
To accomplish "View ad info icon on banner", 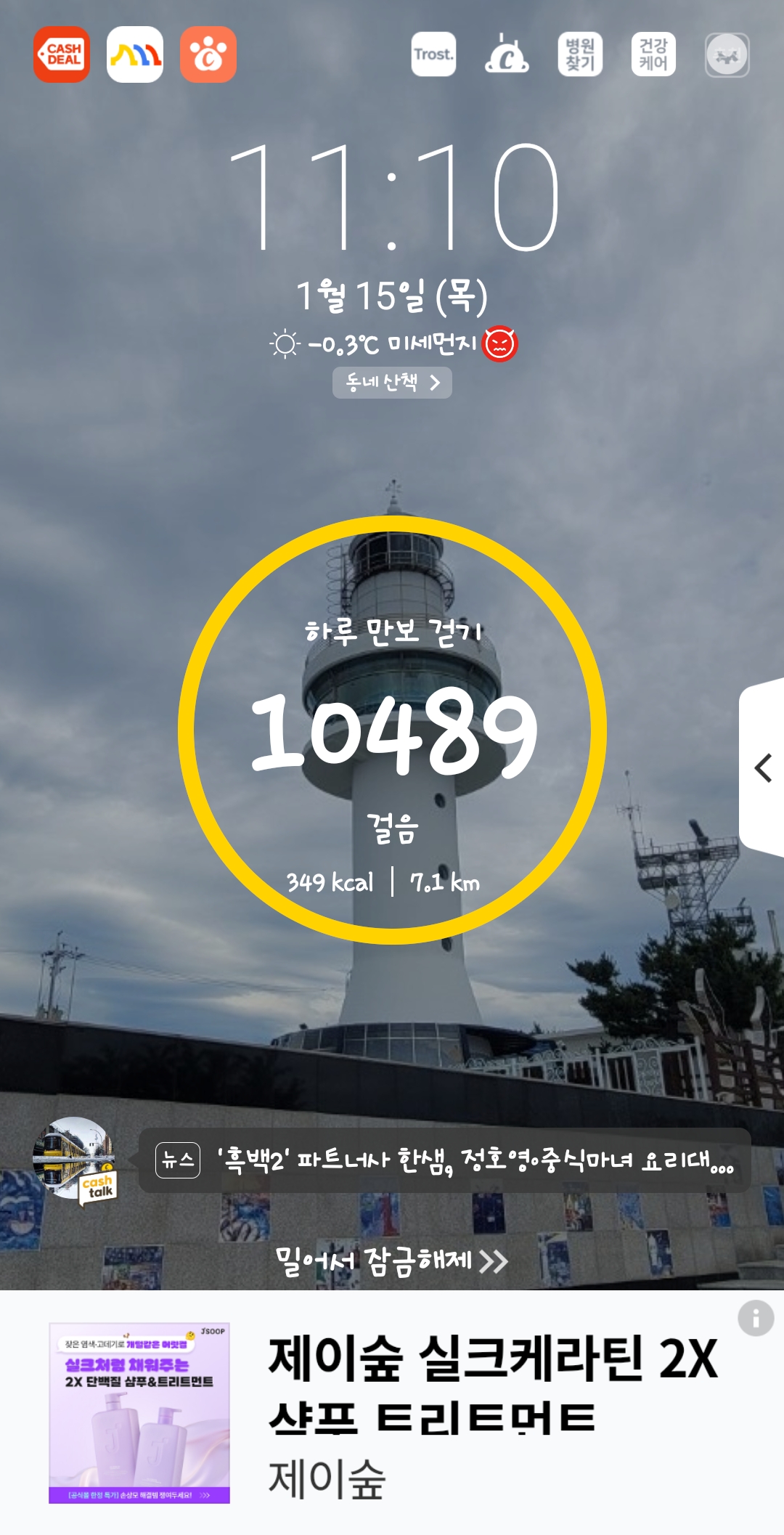I will click(756, 1318).
